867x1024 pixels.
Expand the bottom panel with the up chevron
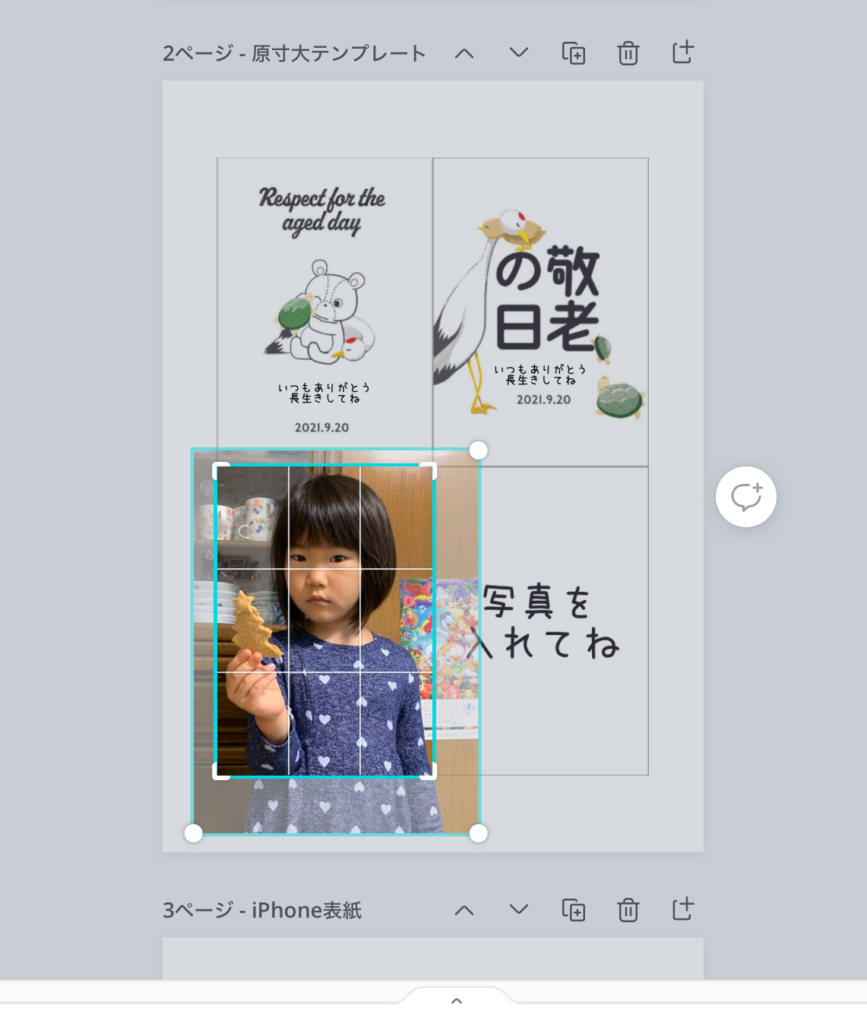[x=457, y=1000]
